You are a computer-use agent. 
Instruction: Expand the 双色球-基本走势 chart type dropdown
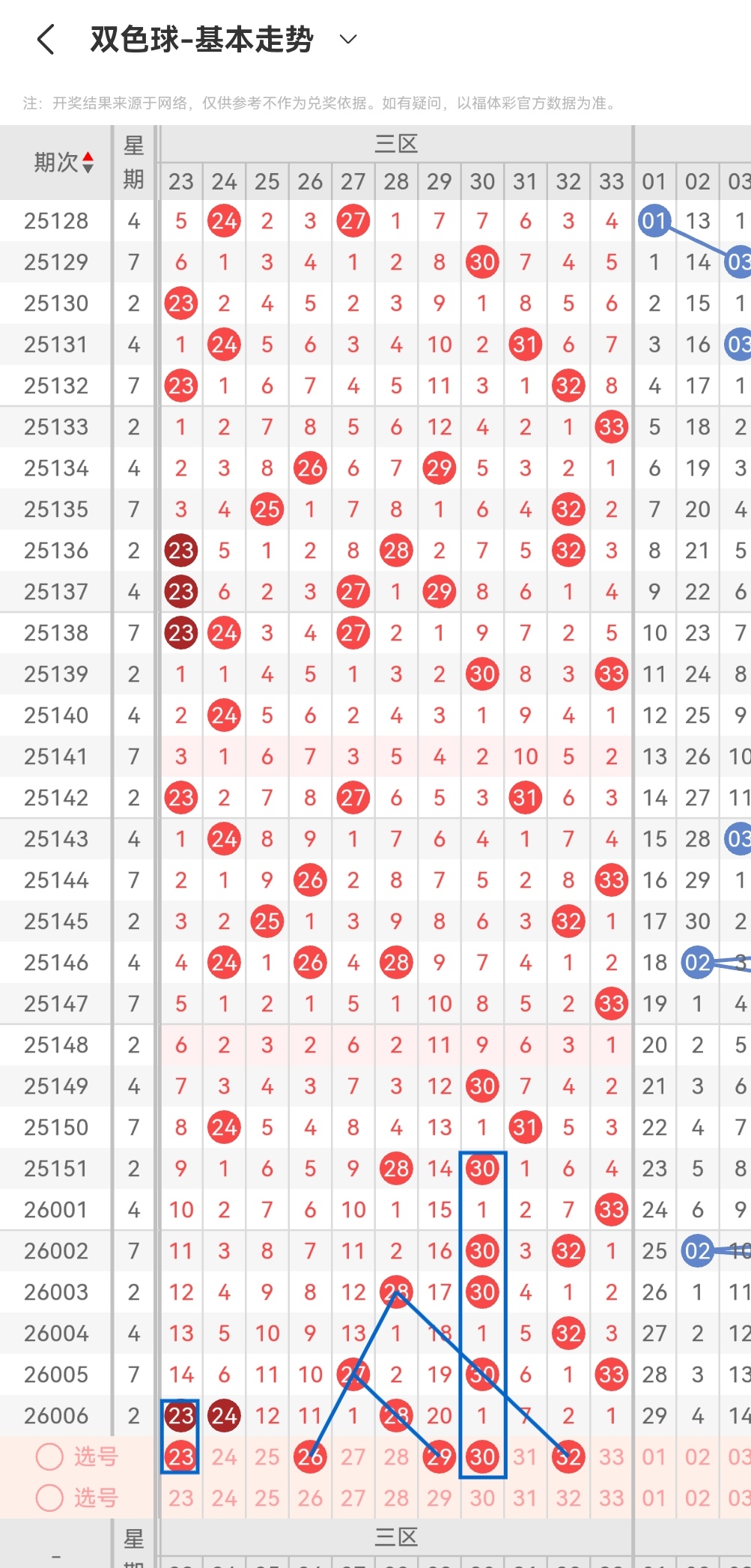coord(348,39)
